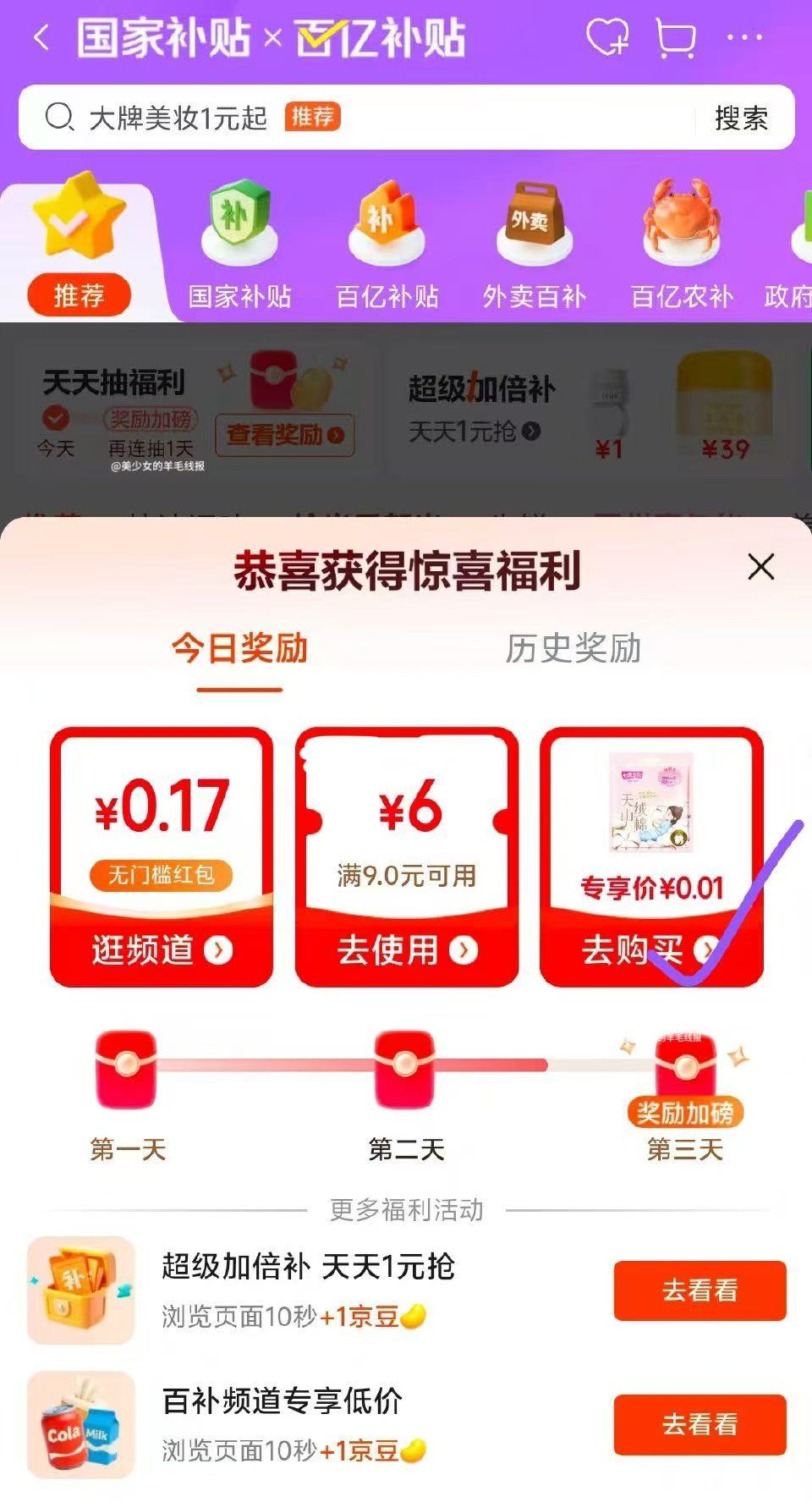The height and width of the screenshot is (1502, 812).
Task: Close the 恭喜获得惊喜福利 popup
Action: pyautogui.click(x=760, y=567)
